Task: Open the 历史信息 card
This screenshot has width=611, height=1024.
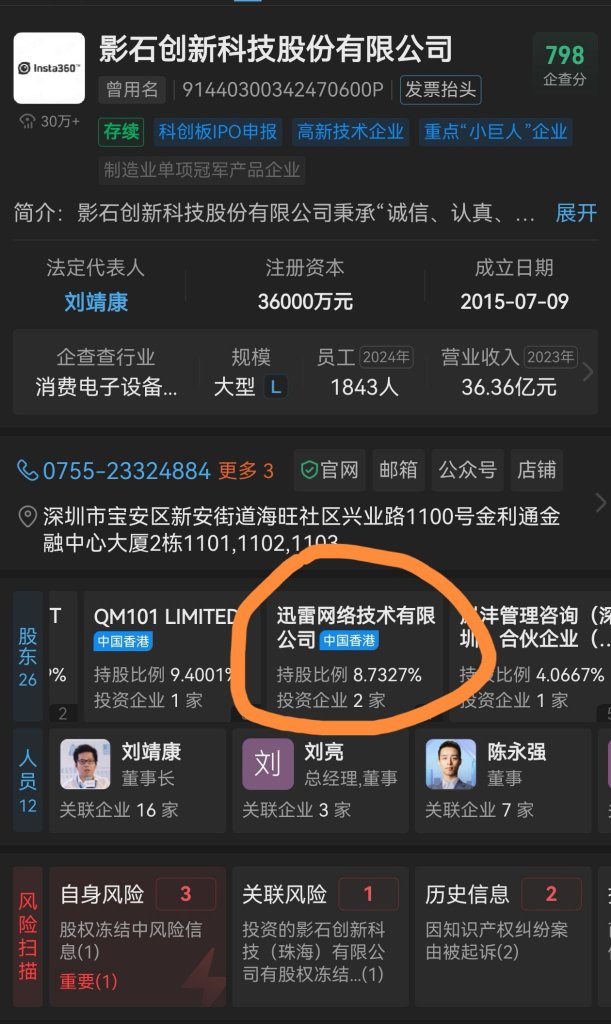Action: 506,928
